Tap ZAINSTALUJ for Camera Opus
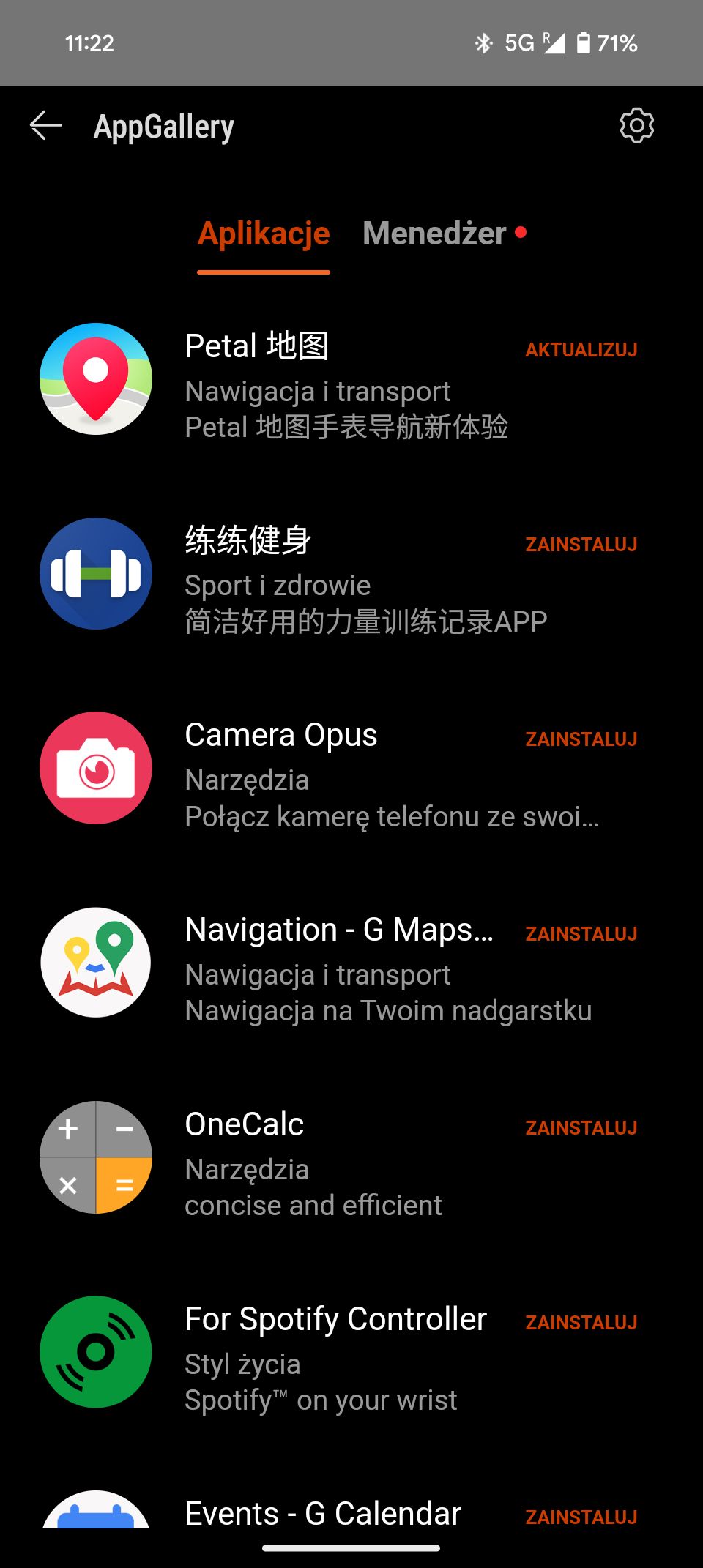Image resolution: width=703 pixels, height=1568 pixels. (581, 739)
